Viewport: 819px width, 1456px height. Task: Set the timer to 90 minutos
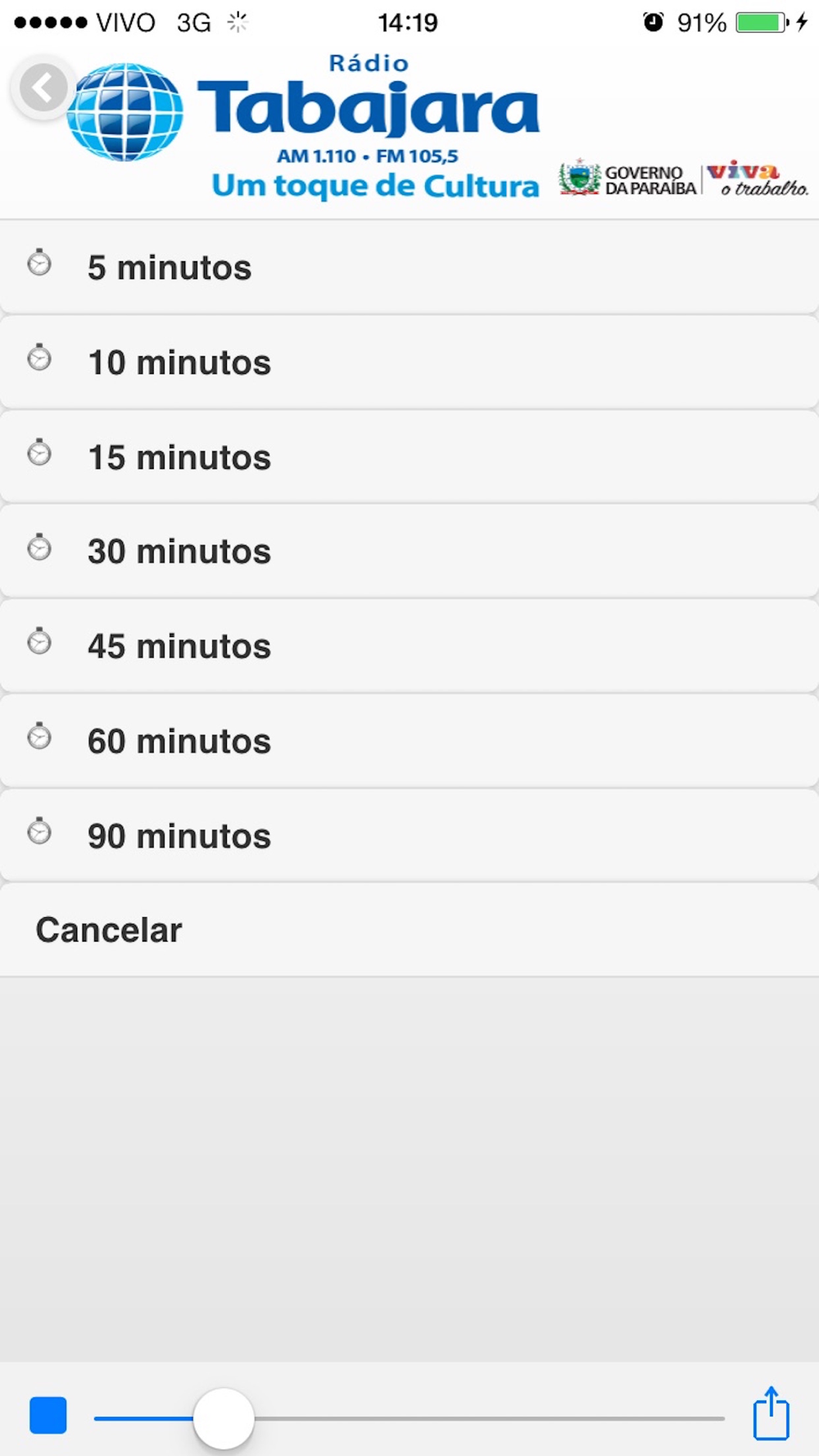[409, 835]
